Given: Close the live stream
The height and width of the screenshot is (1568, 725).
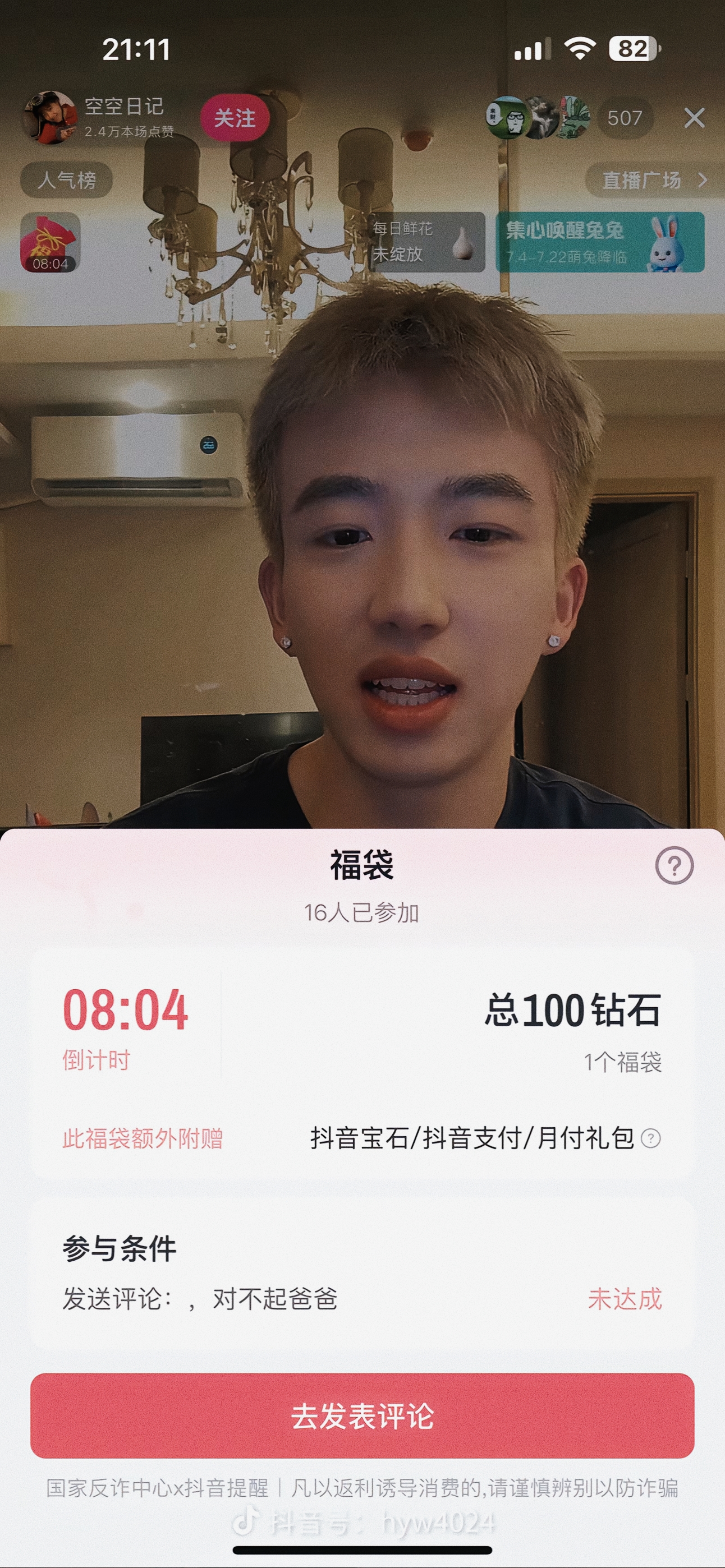Looking at the screenshot, I should [x=694, y=118].
